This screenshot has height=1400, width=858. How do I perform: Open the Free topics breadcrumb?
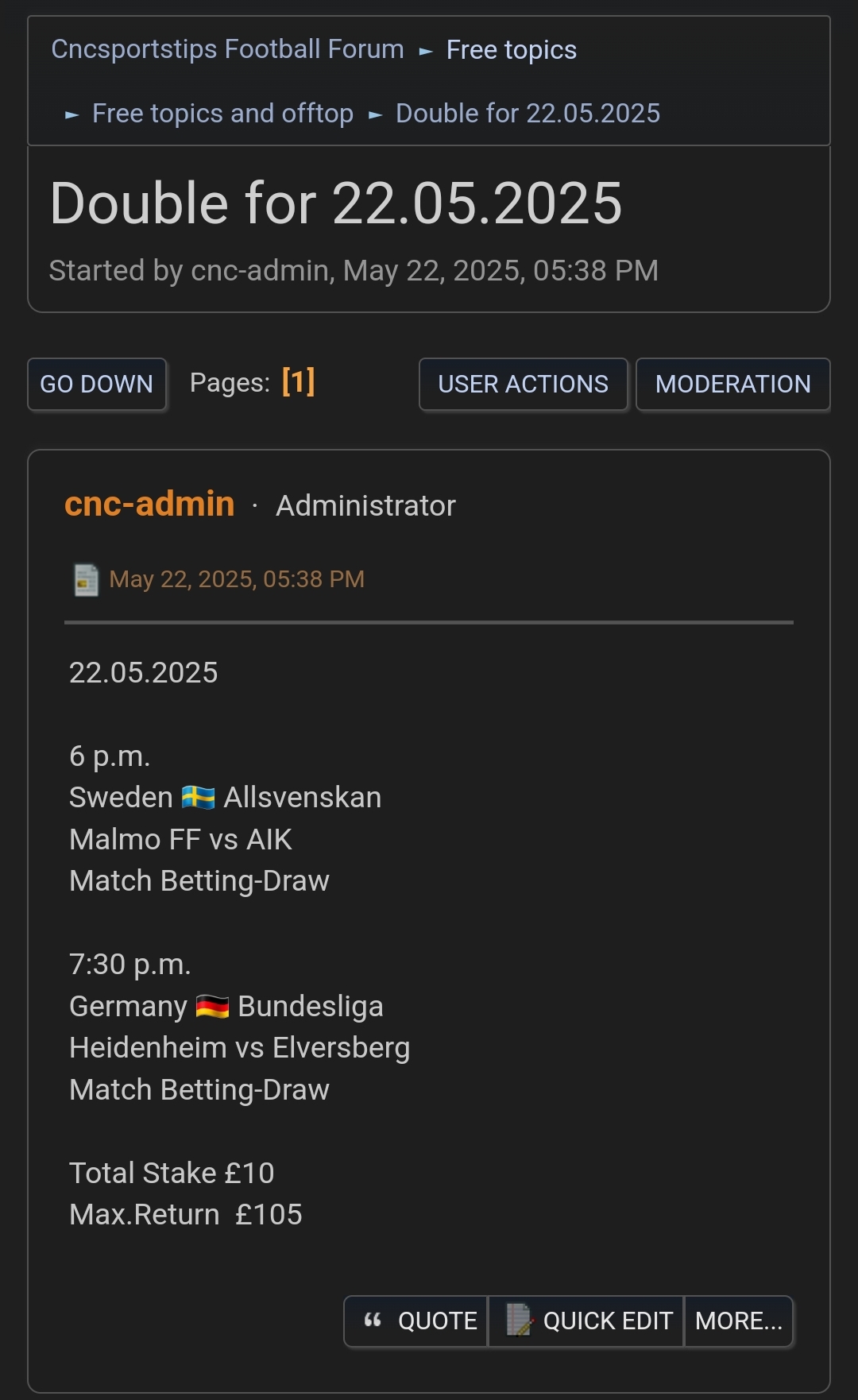click(511, 50)
